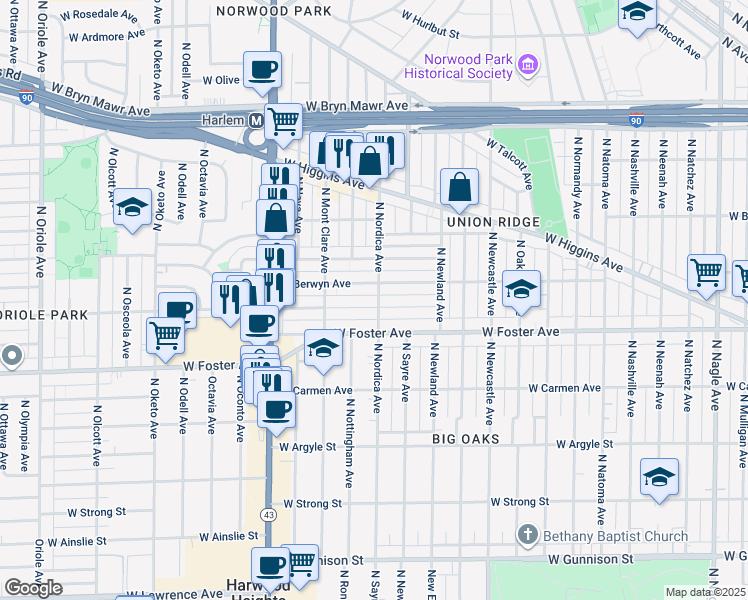Open the Google logo link
This screenshot has width=748, height=600.
[x=33, y=588]
